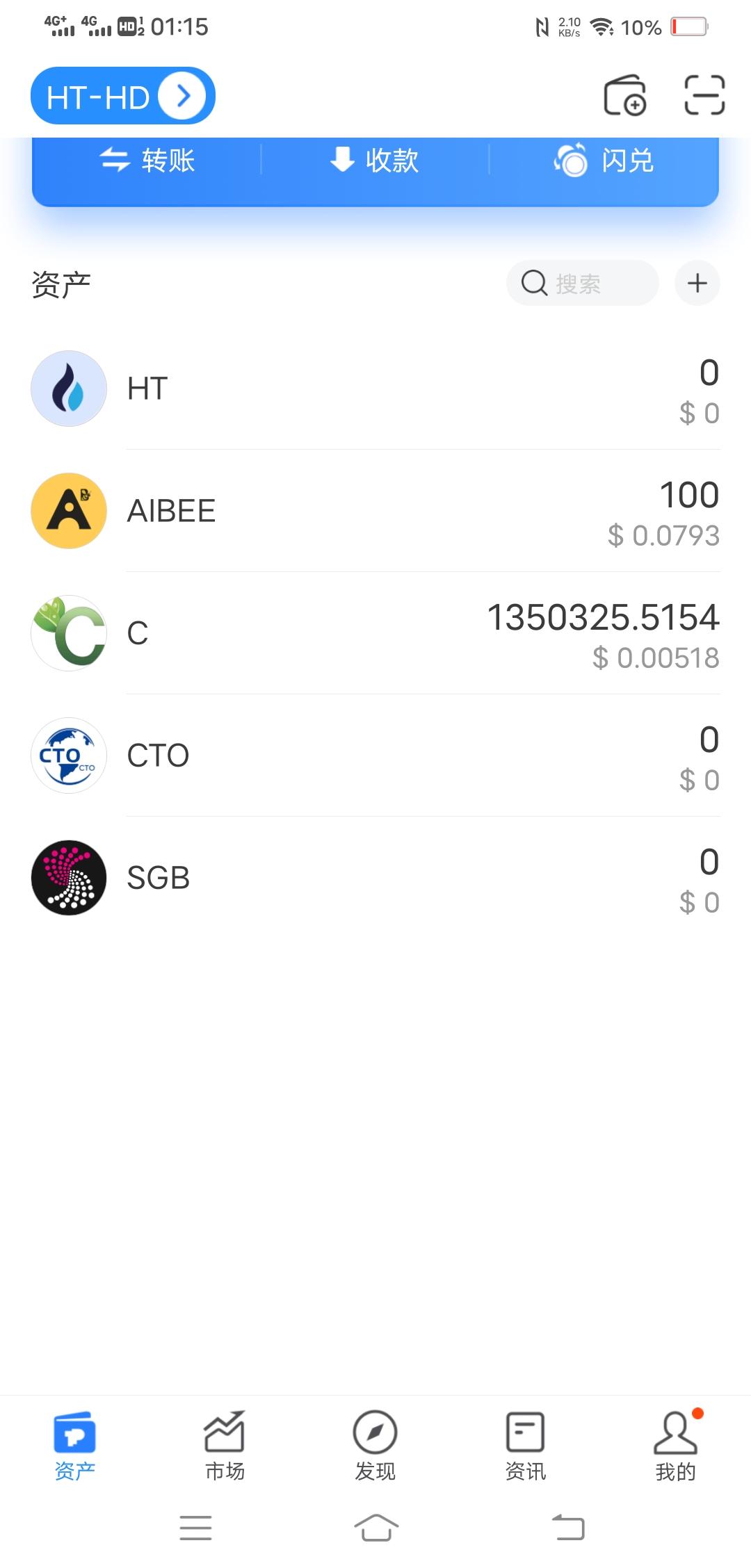
Task: View the C token balance details
Action: [375, 633]
